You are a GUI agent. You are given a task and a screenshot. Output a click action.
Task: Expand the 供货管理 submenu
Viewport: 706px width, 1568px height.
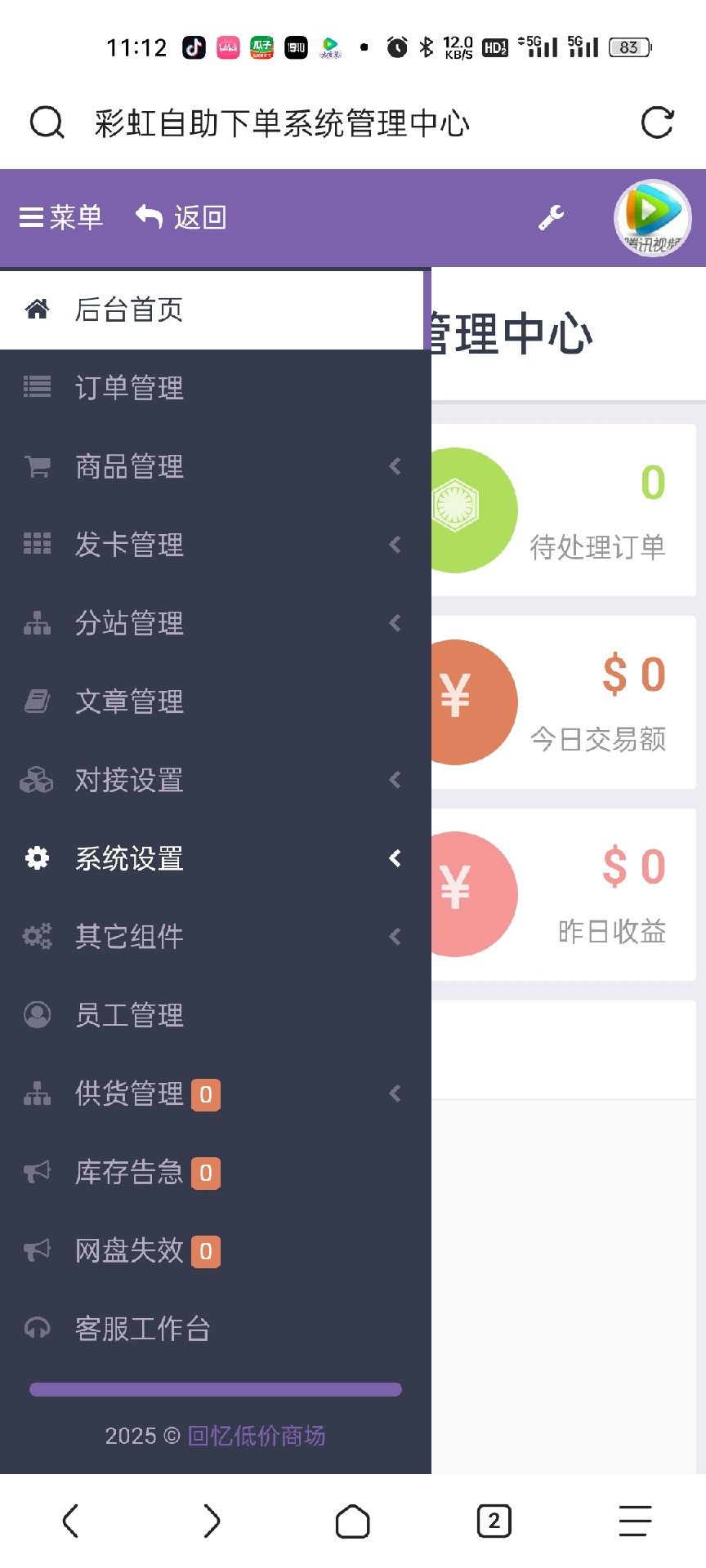[129, 1094]
